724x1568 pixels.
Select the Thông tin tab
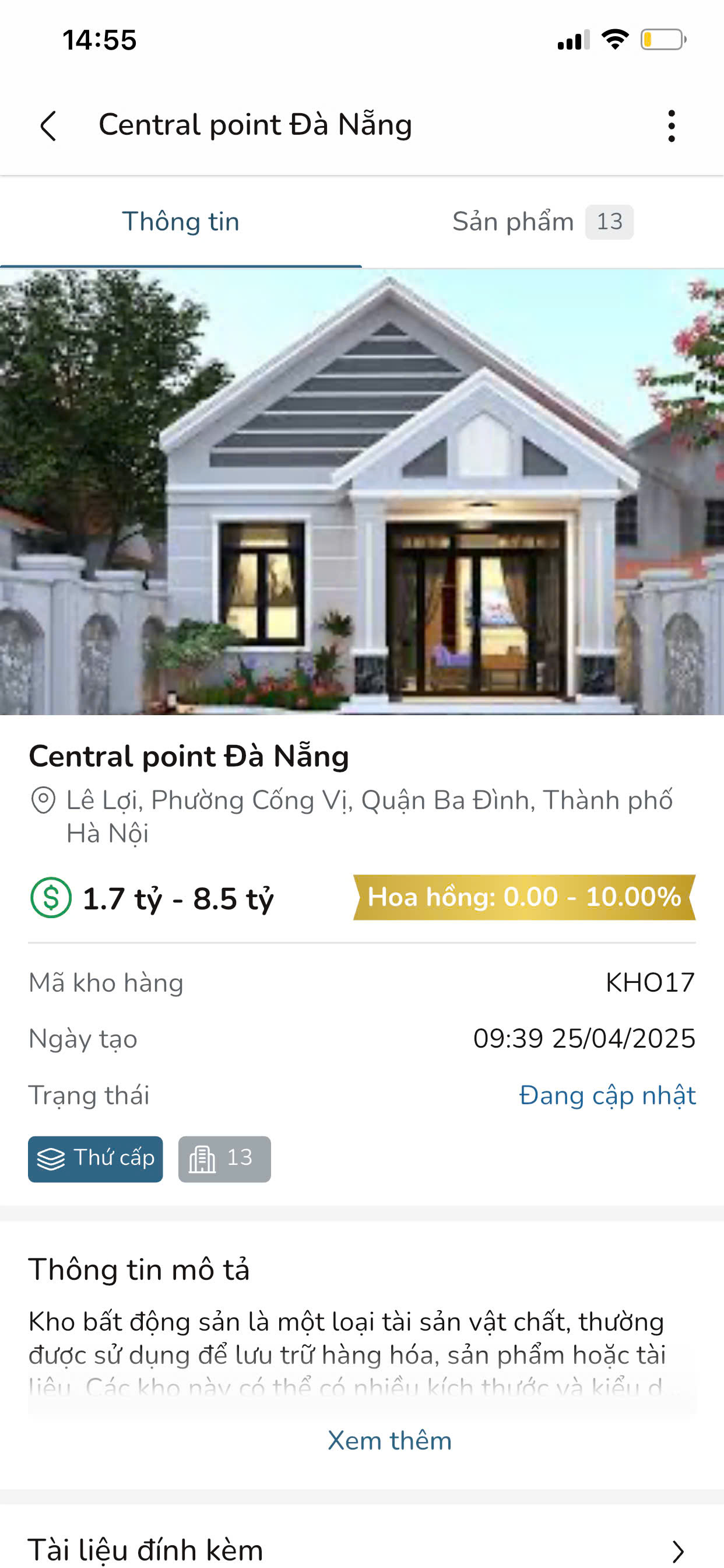pos(181,222)
